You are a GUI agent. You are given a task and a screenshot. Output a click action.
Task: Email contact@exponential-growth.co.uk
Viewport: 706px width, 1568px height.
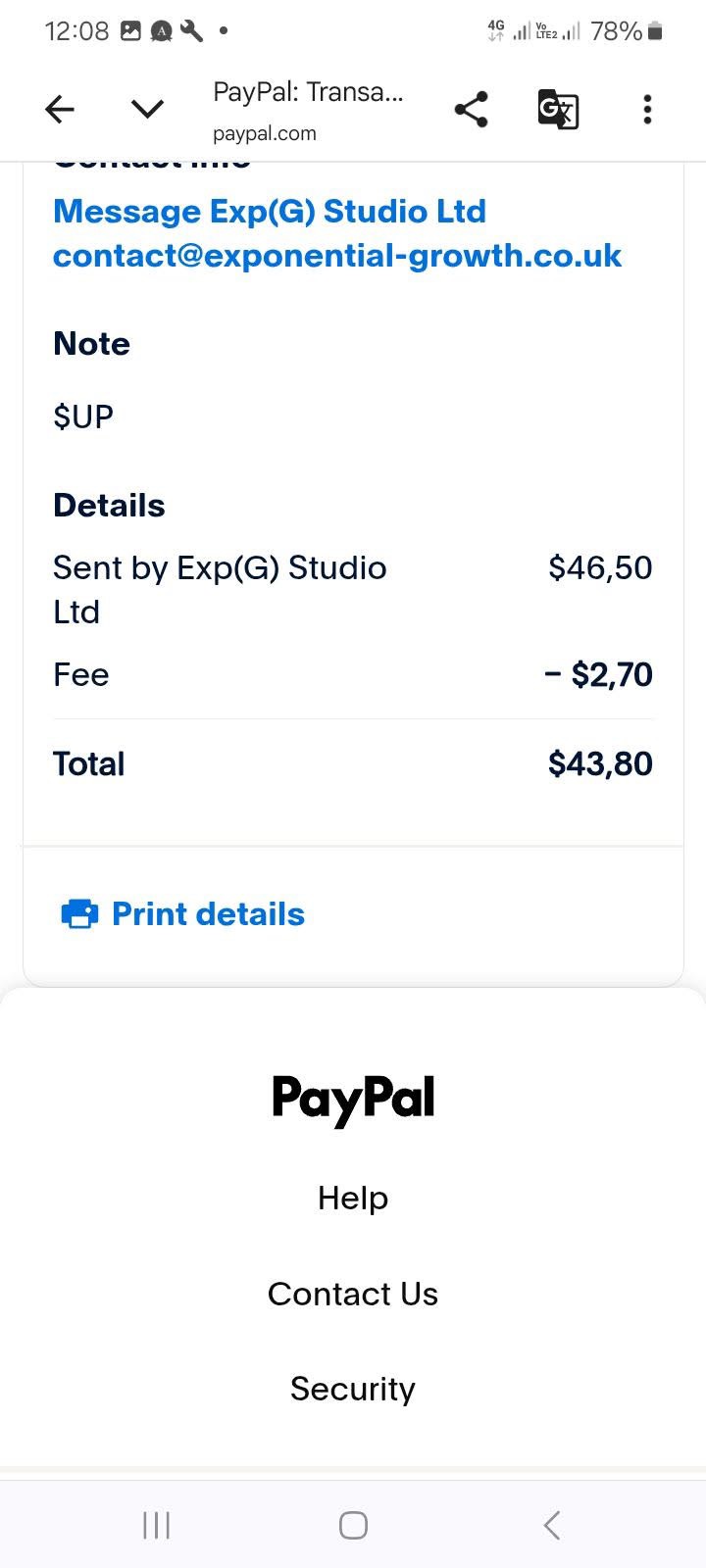(337, 256)
